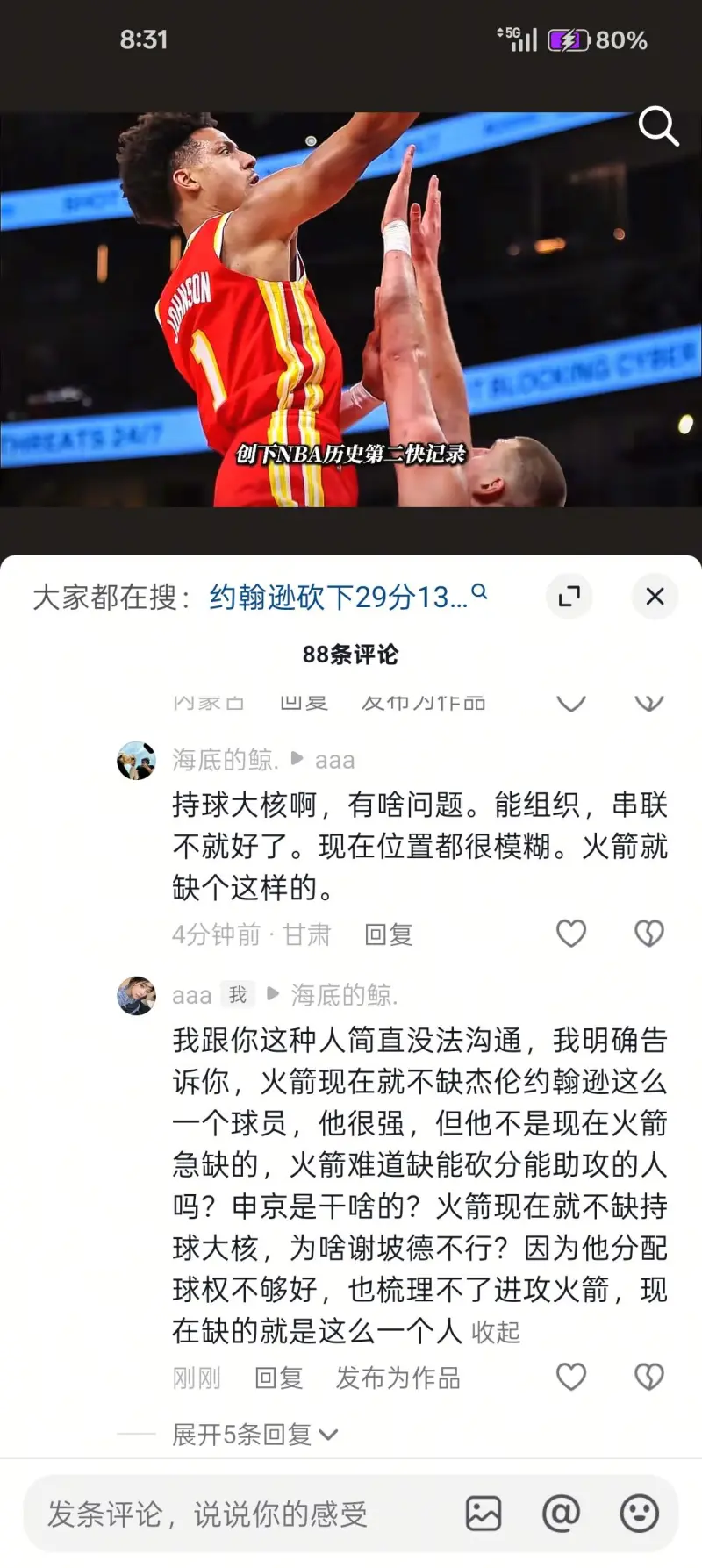Reply to my own comment posted 刚刚
The width and height of the screenshot is (702, 1568).
[x=278, y=1378]
